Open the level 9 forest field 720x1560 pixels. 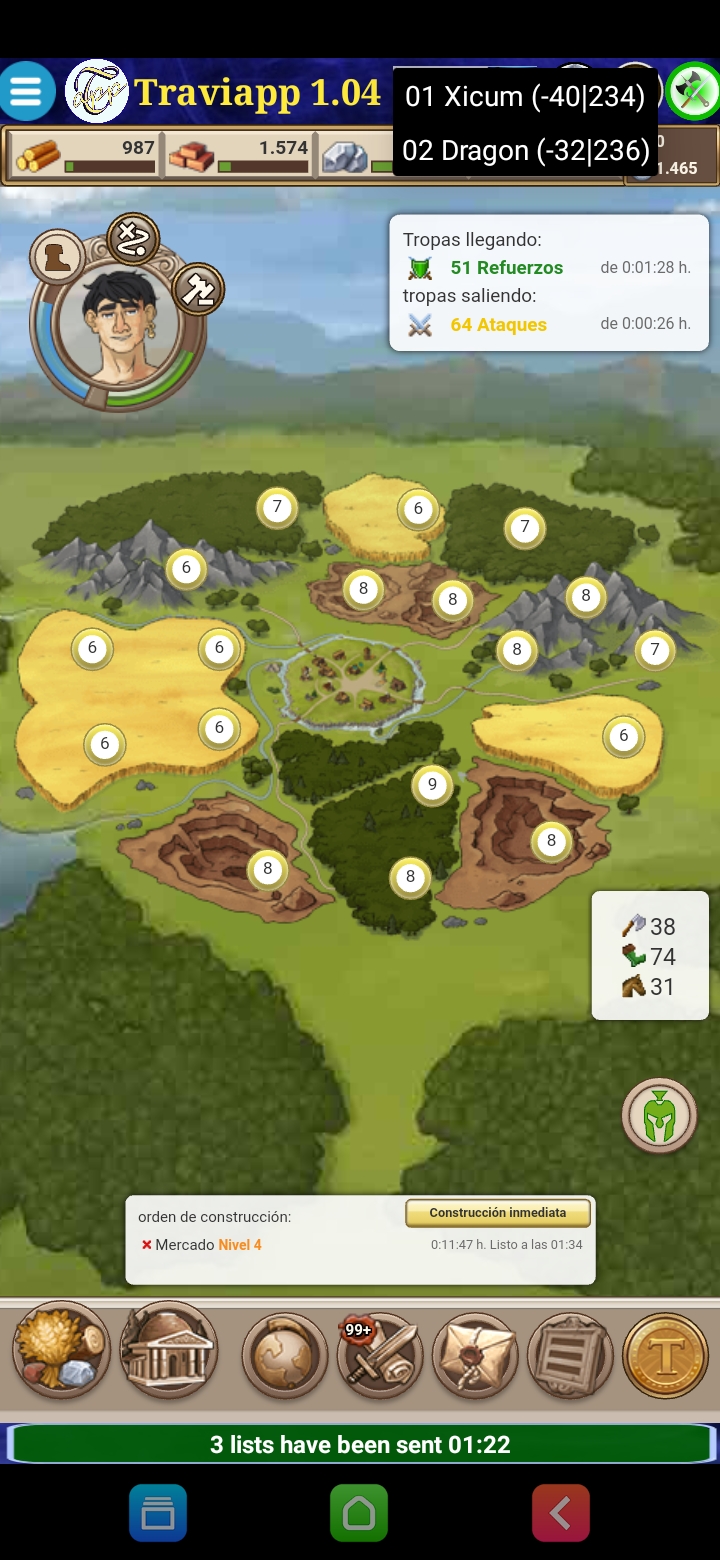click(x=432, y=785)
